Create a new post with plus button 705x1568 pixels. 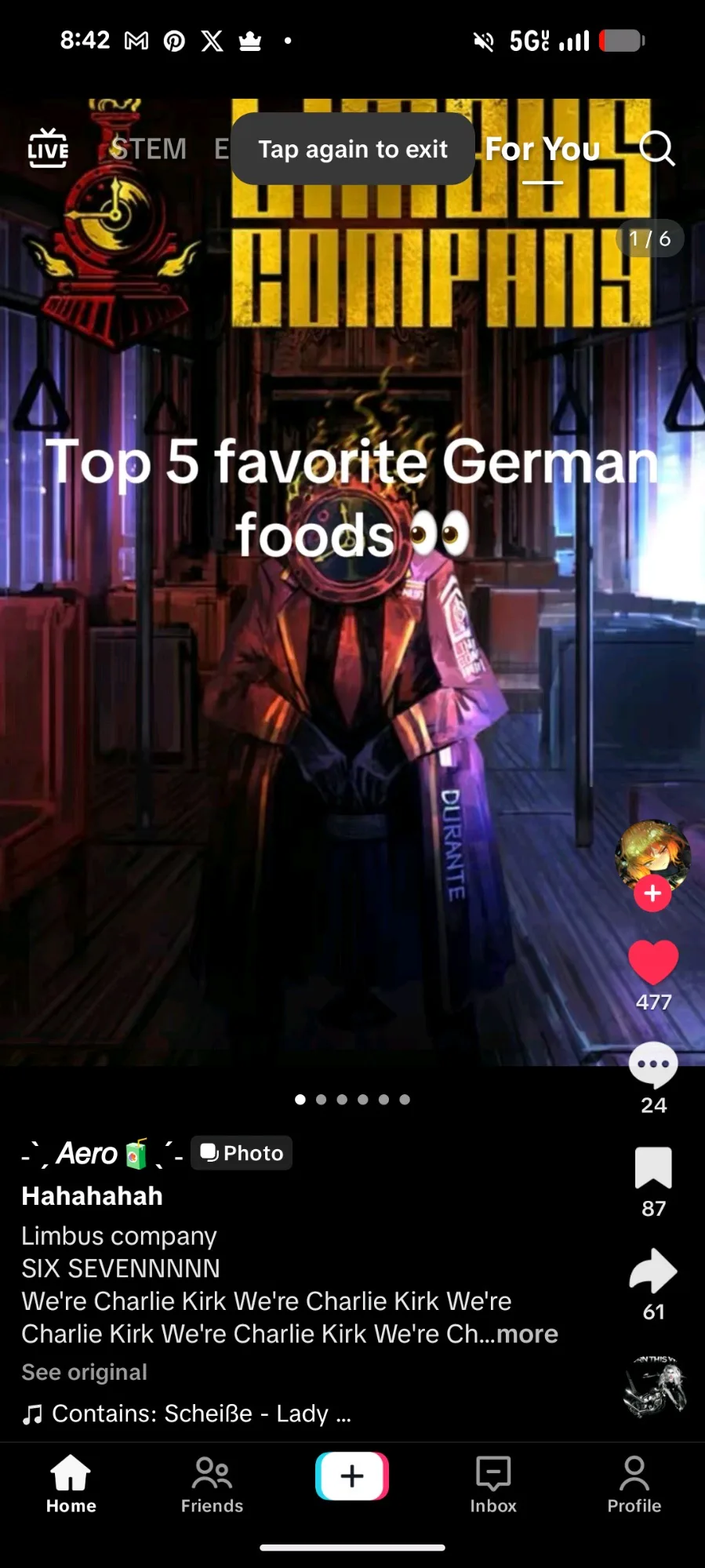click(352, 1475)
